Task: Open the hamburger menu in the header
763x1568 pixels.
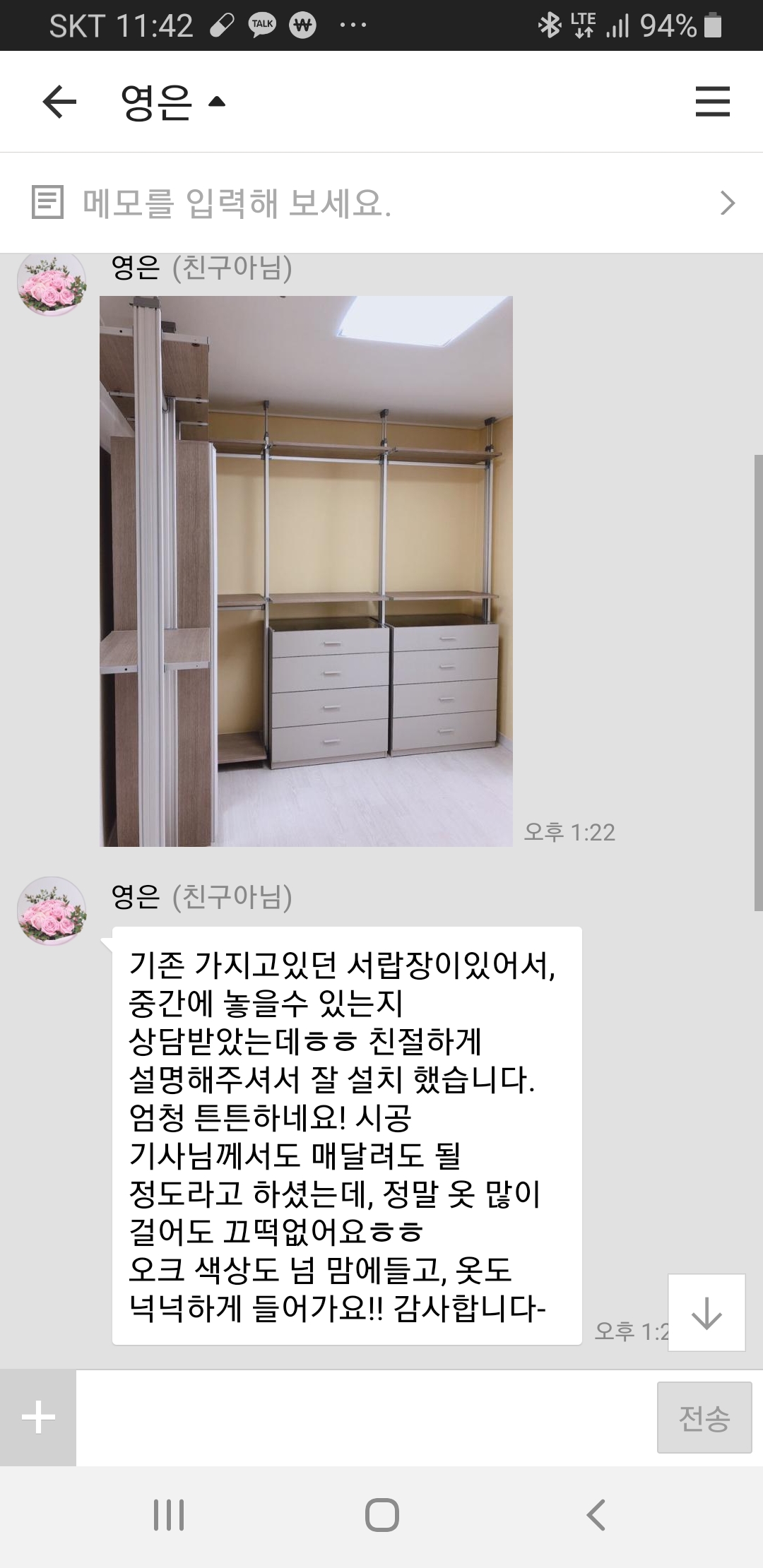Action: click(x=712, y=102)
